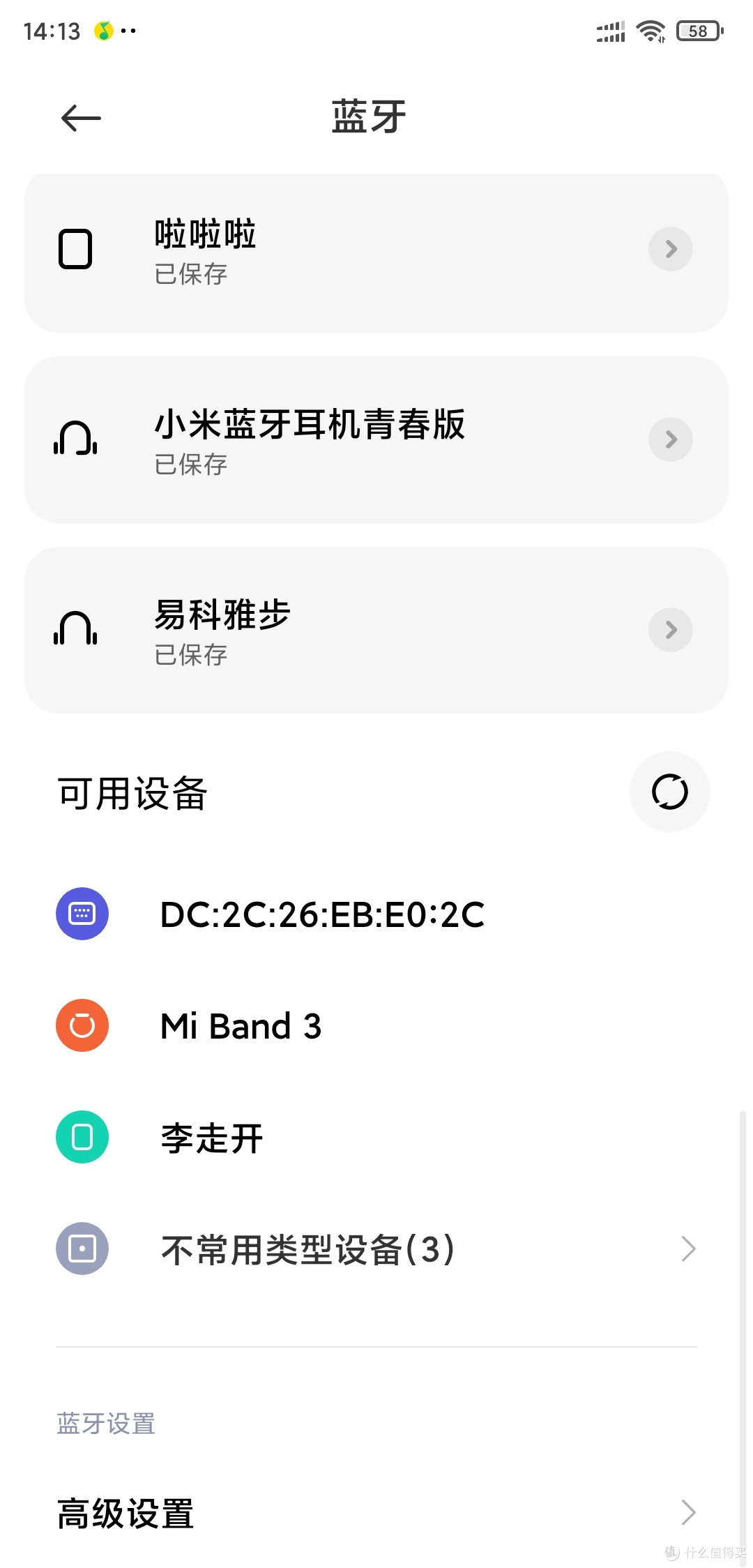The height and width of the screenshot is (1568, 753).
Task: Select the smartwatch icon next to 啦啦啦
Action: (x=77, y=248)
